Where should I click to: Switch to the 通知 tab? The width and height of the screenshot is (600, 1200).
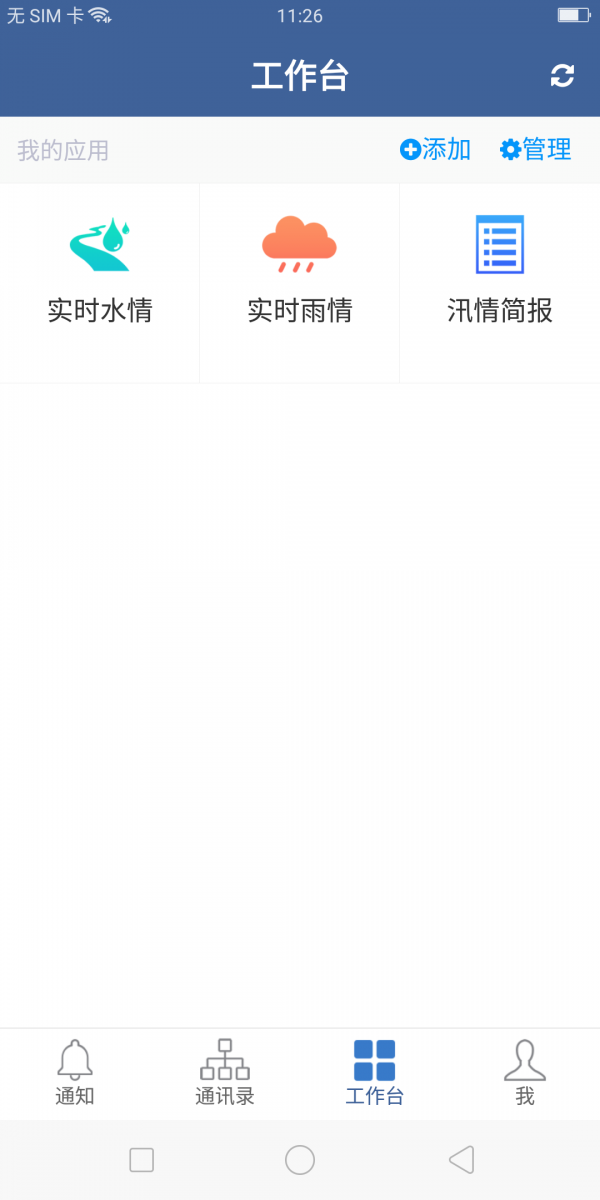(x=75, y=1073)
